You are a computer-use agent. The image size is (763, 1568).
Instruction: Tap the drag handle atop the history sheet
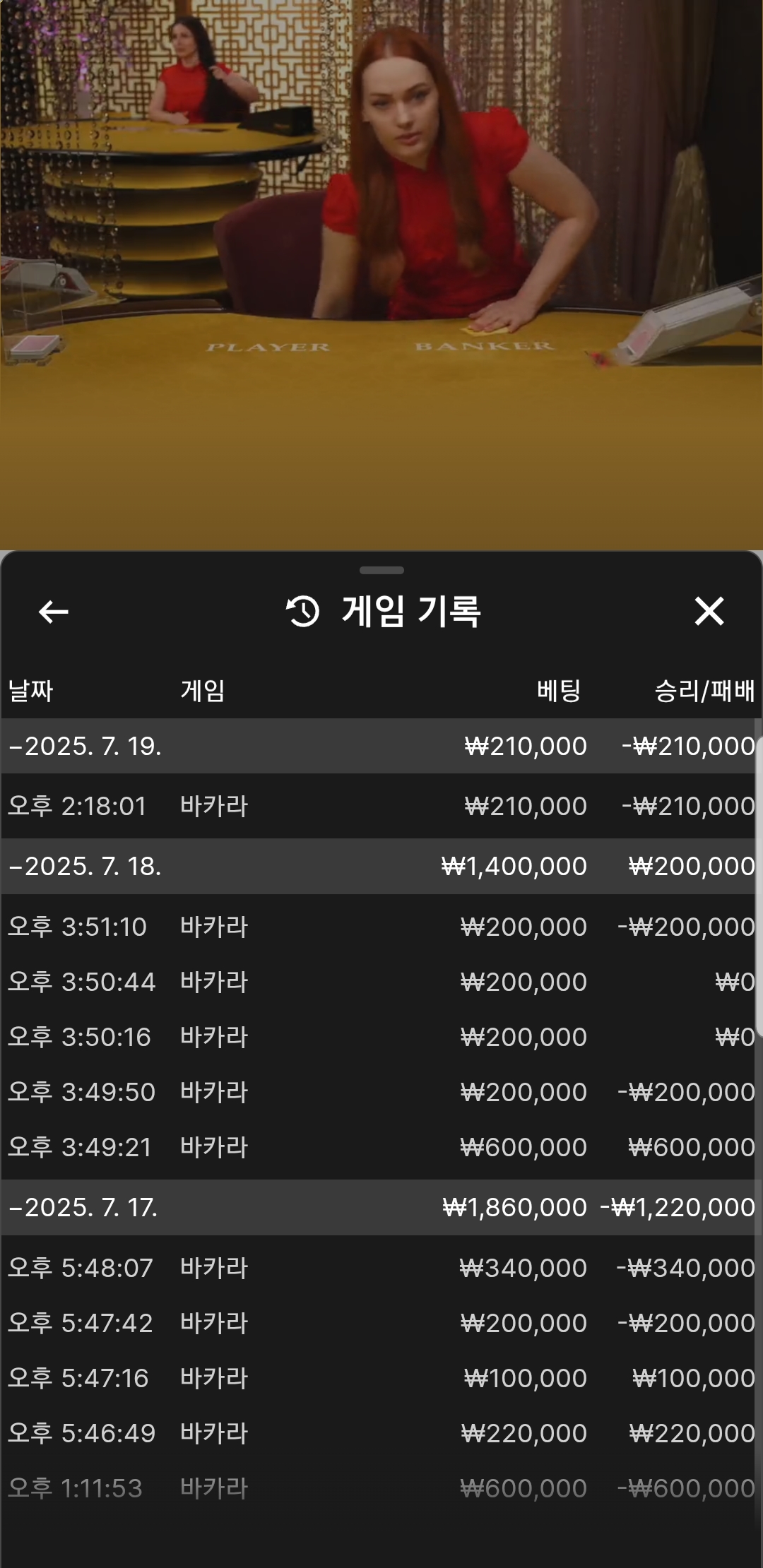pyautogui.click(x=381, y=570)
